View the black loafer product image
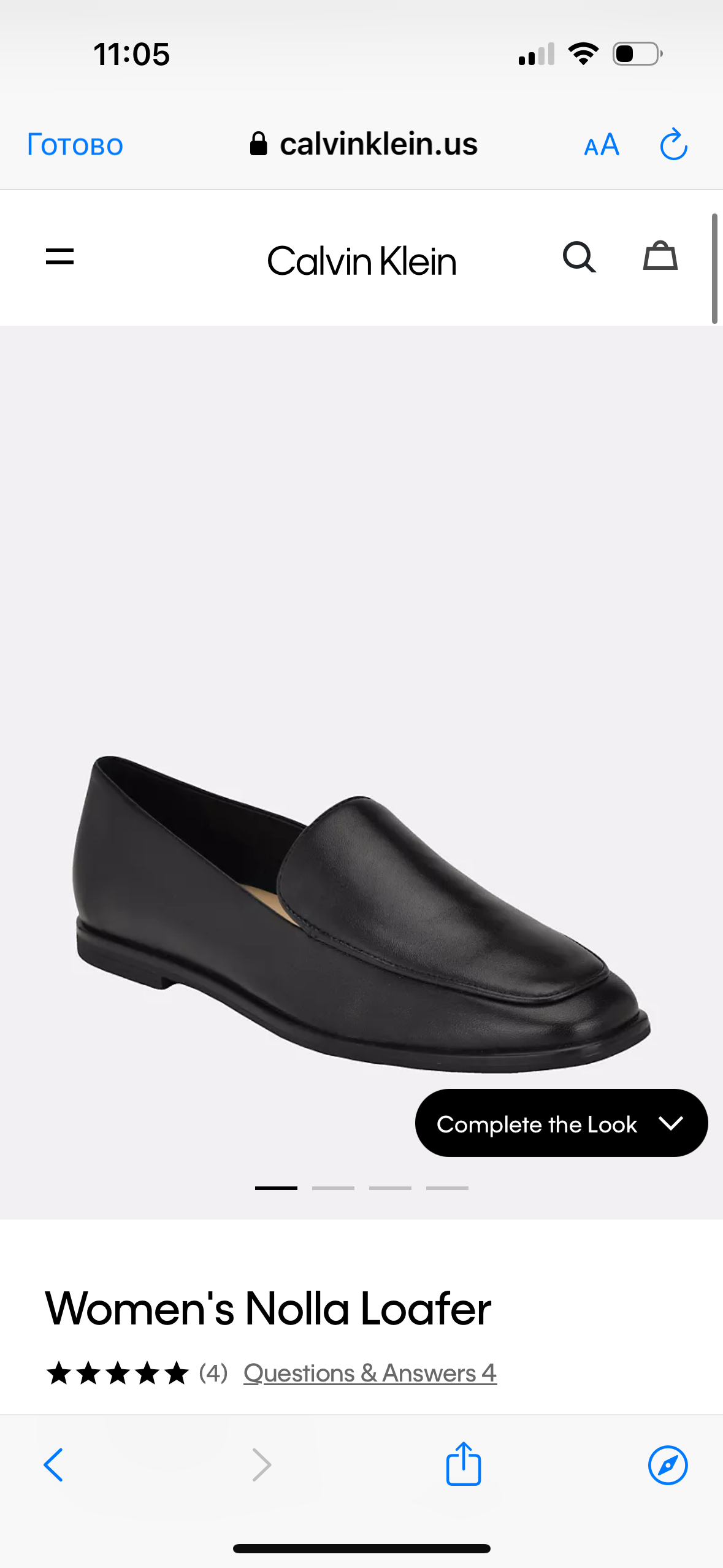This screenshot has width=723, height=1568. (x=361, y=914)
